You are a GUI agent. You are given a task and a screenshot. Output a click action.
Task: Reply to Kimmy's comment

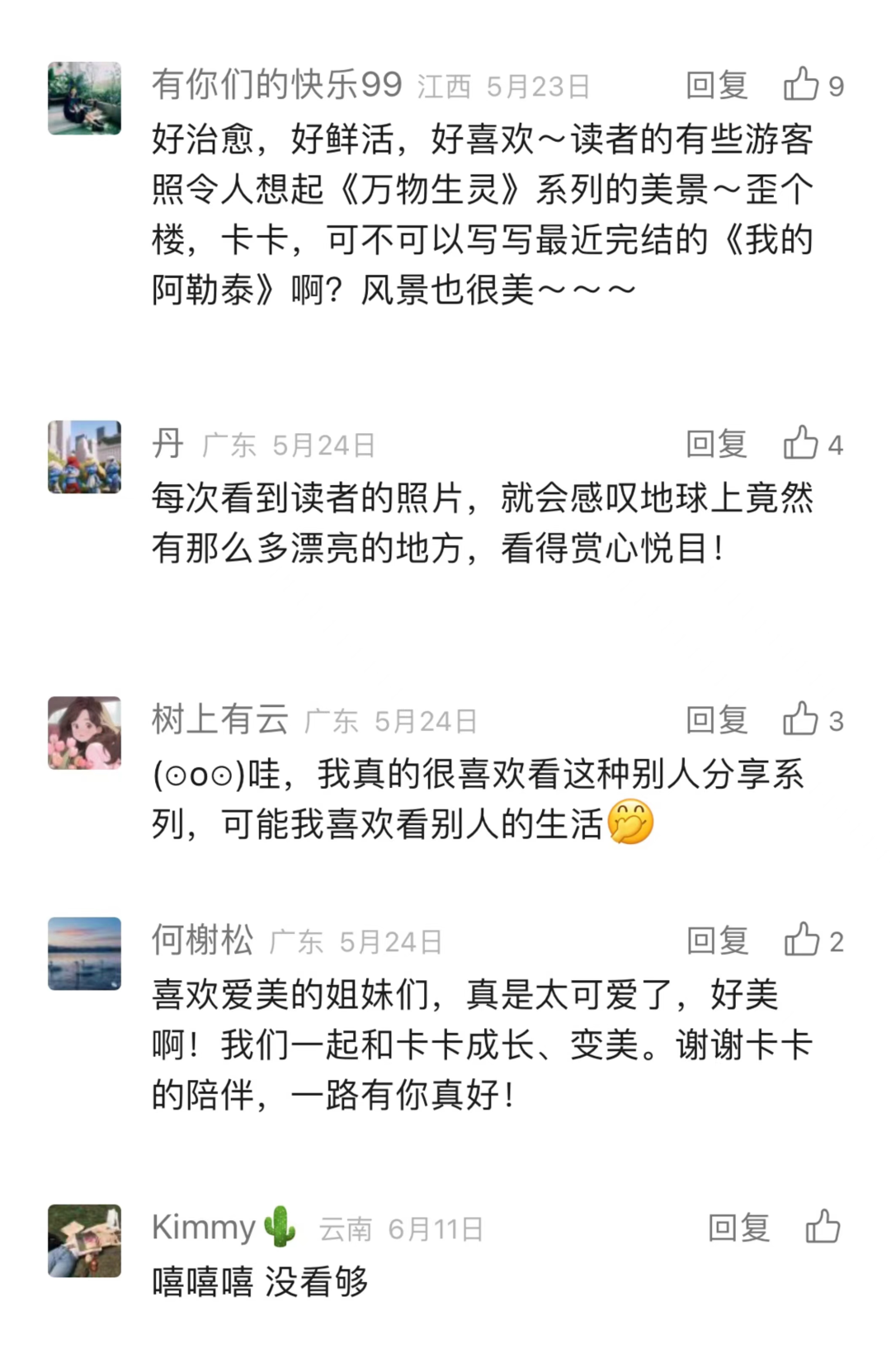click(738, 1228)
